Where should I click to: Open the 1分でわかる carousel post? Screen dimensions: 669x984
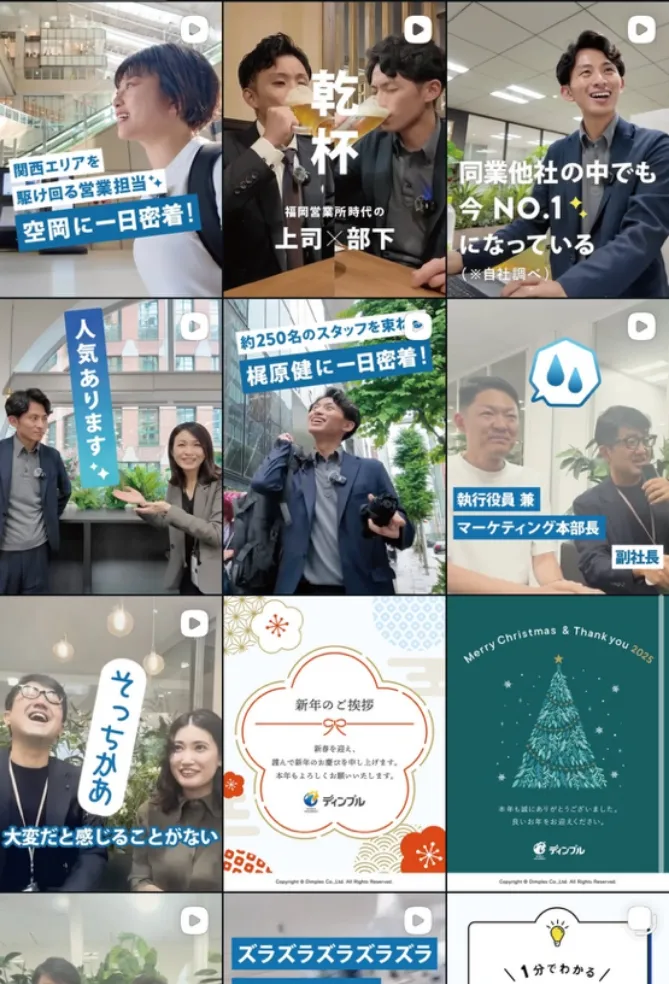point(558,940)
